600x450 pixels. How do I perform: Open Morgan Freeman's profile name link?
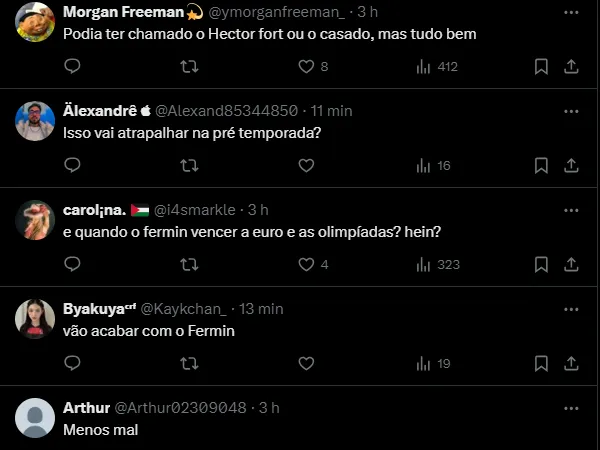pos(123,11)
